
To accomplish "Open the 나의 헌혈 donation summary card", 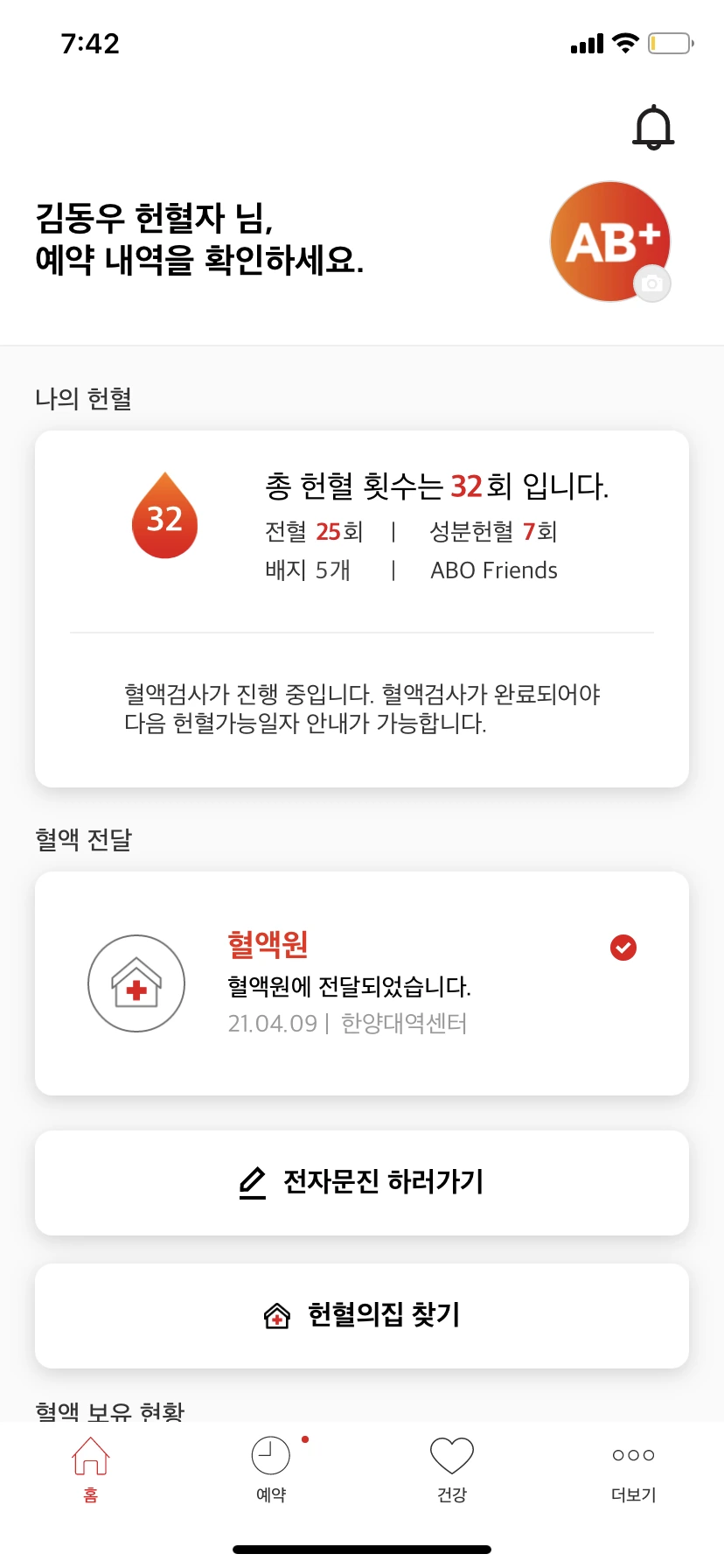I will [362, 609].
